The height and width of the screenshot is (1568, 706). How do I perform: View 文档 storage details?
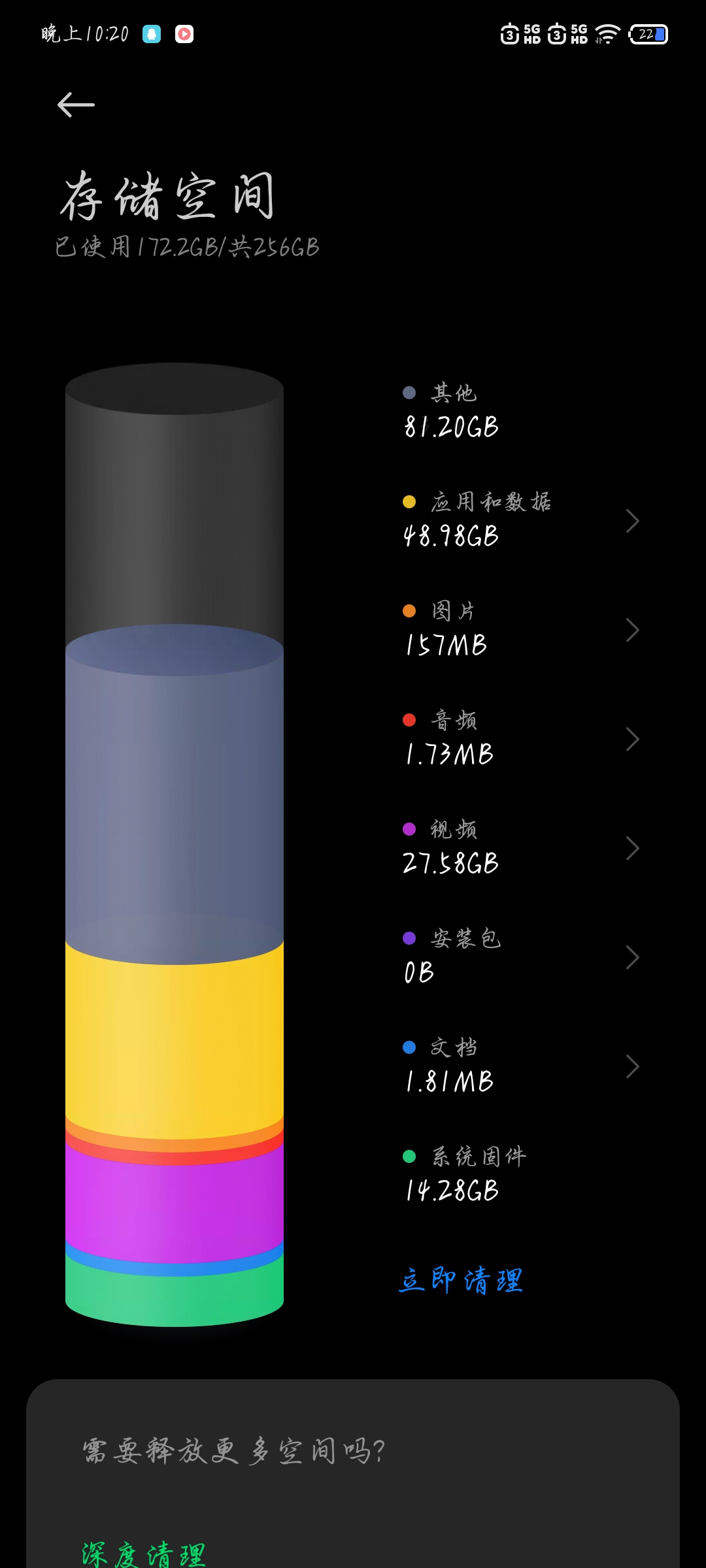click(x=521, y=1066)
